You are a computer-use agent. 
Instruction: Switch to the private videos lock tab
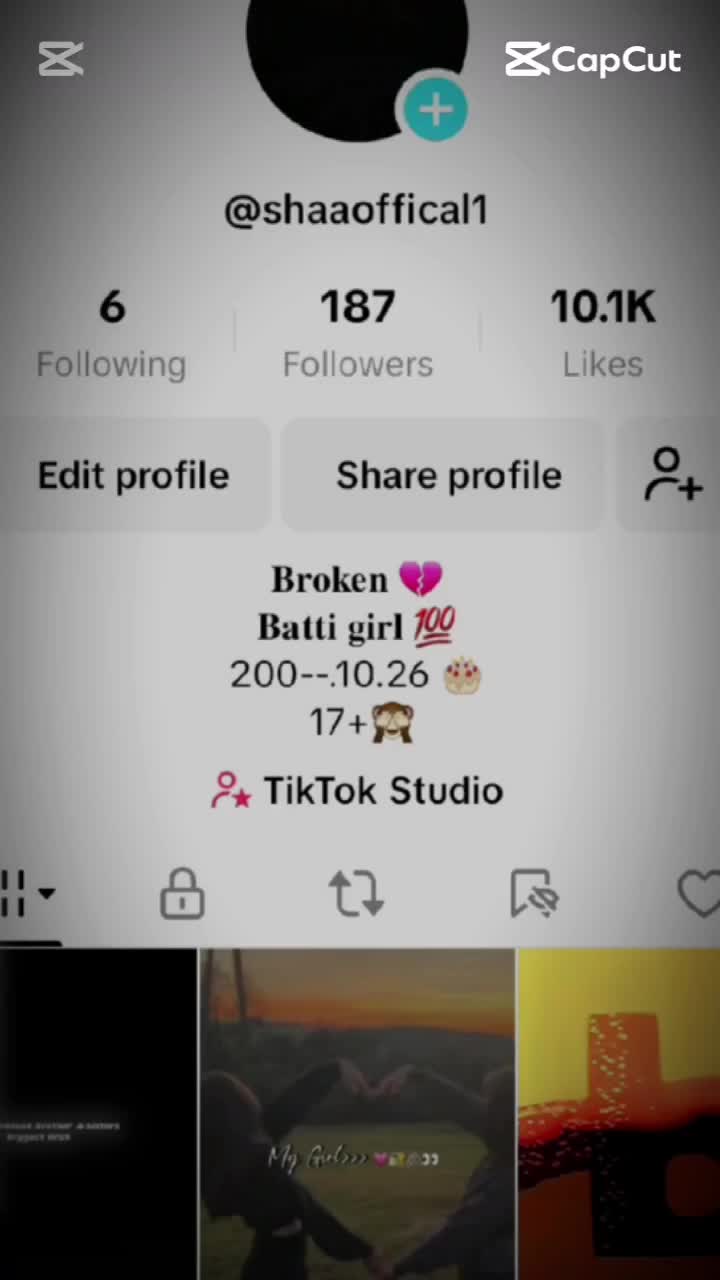[182, 893]
